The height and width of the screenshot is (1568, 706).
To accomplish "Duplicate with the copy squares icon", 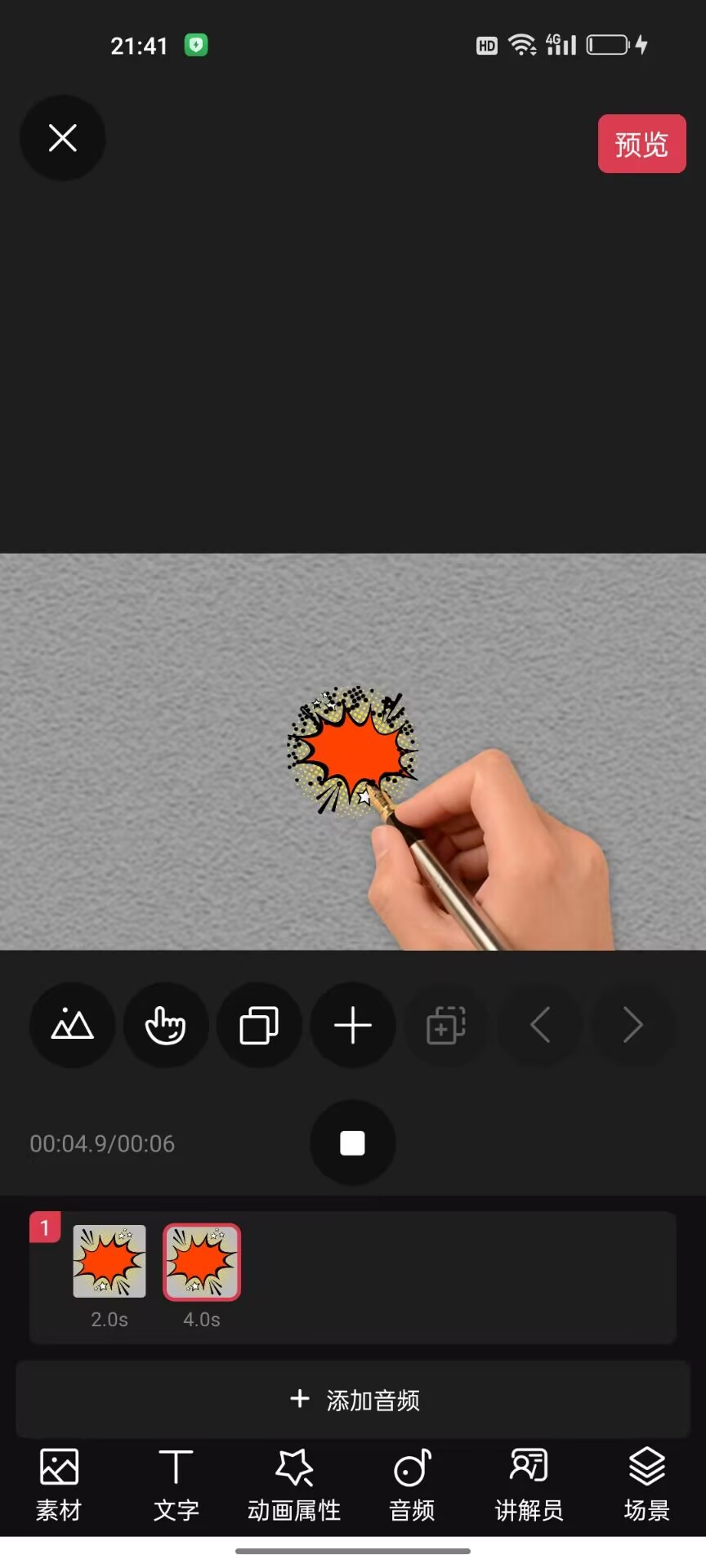I will coord(259,1025).
